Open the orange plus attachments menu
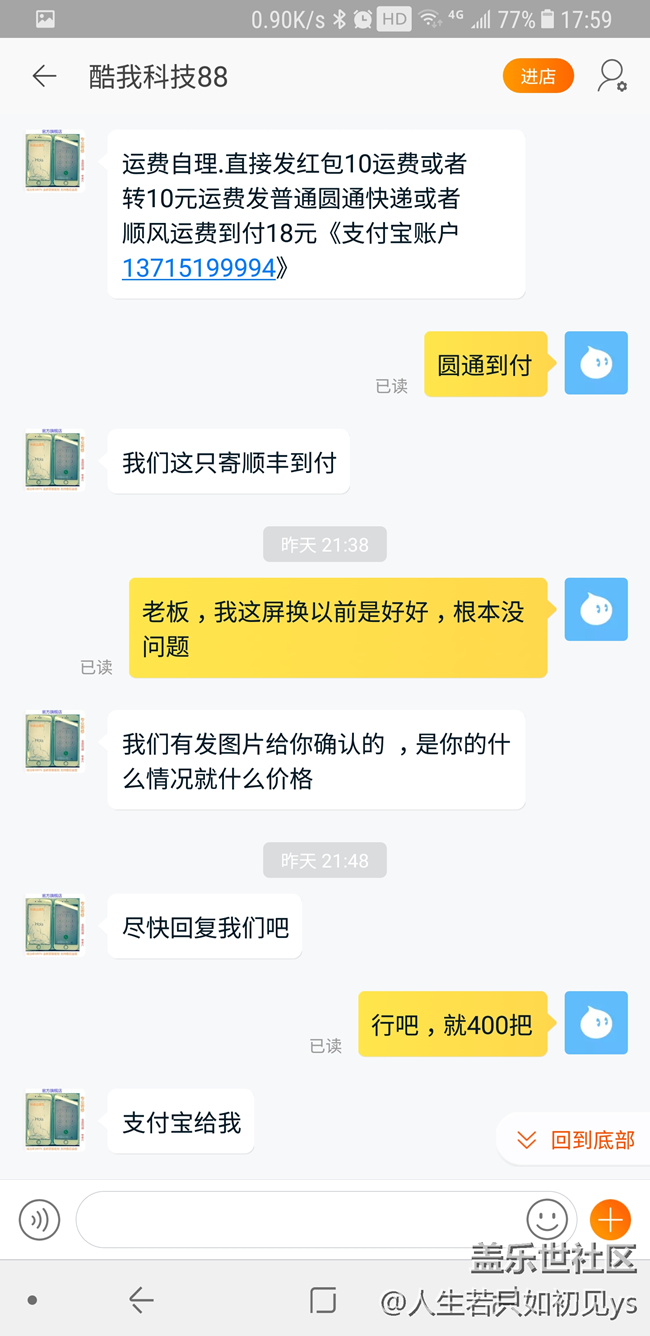The image size is (650, 1336). 610,1220
